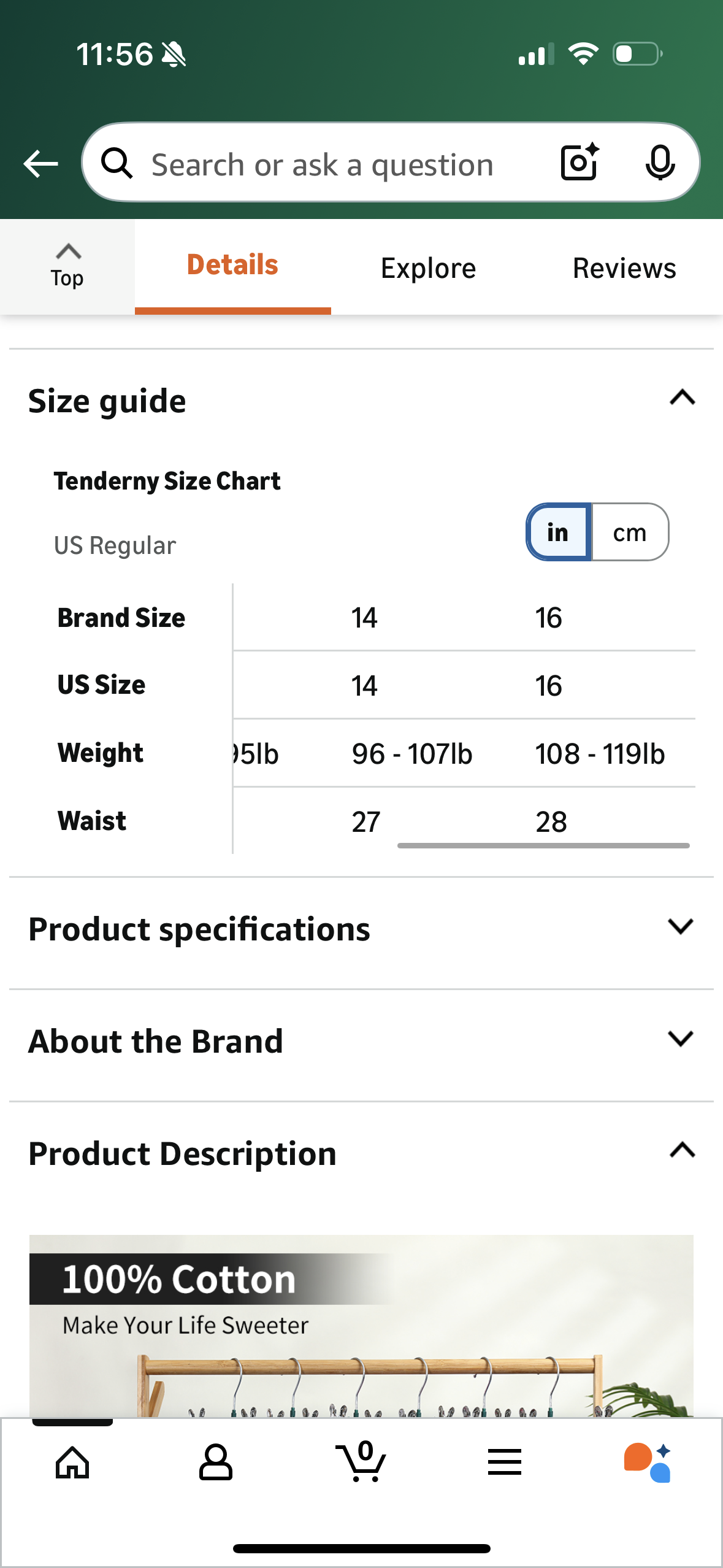The height and width of the screenshot is (1568, 723).
Task: Open the hamburger menu tab
Action: [505, 1462]
